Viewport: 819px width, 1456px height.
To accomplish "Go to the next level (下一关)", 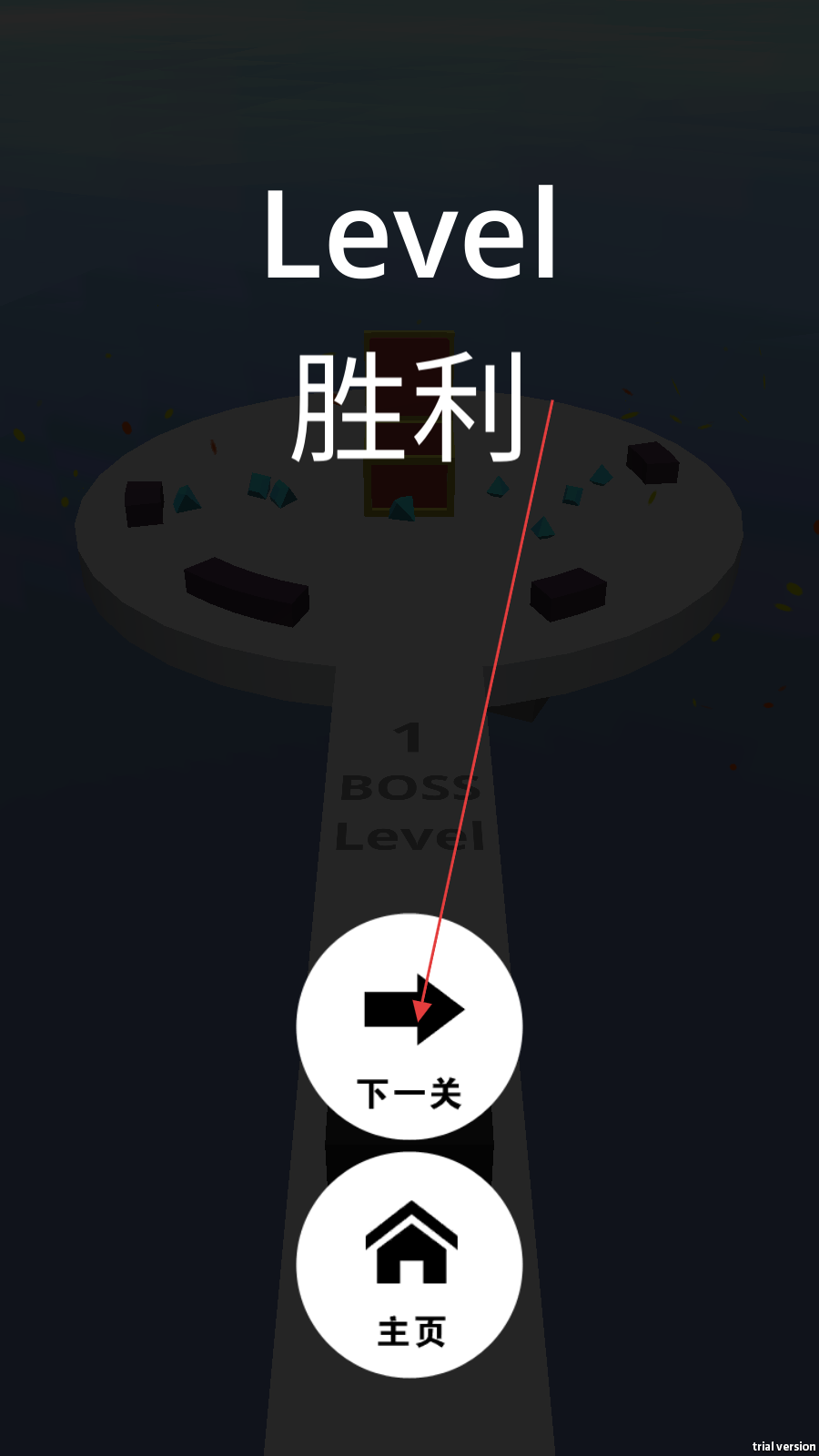I will [409, 1026].
